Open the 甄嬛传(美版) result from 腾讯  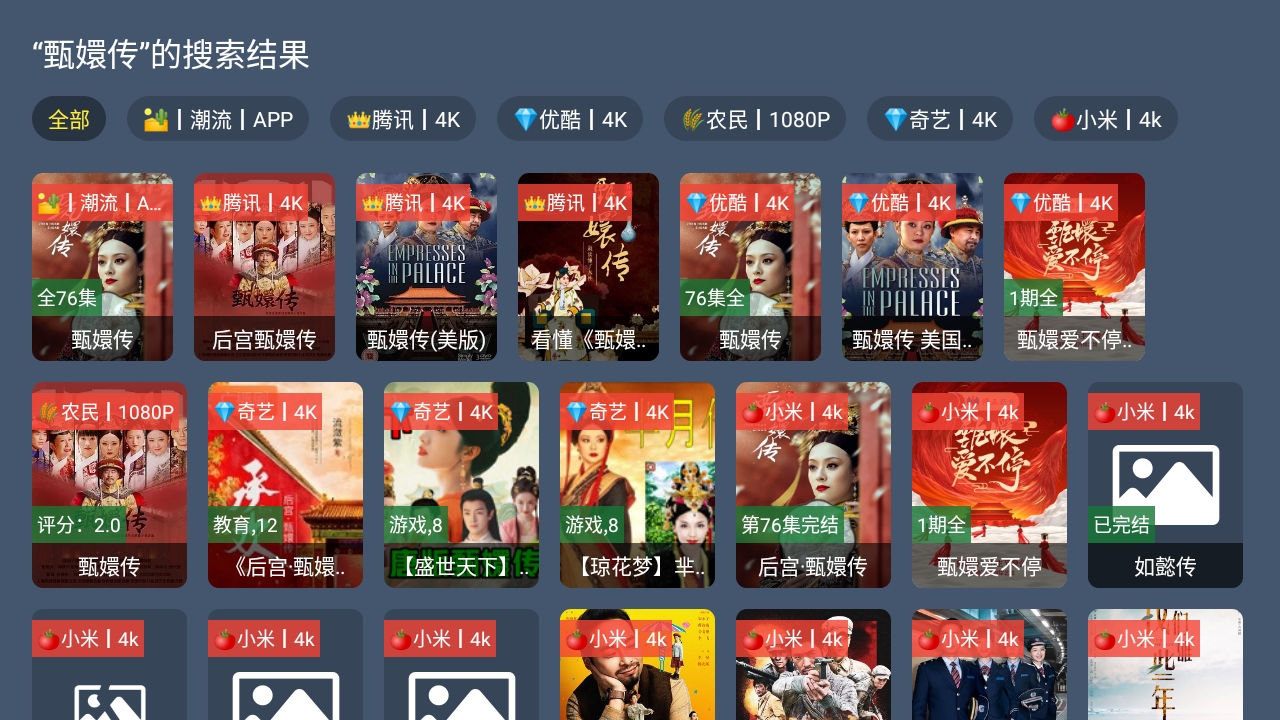426,267
